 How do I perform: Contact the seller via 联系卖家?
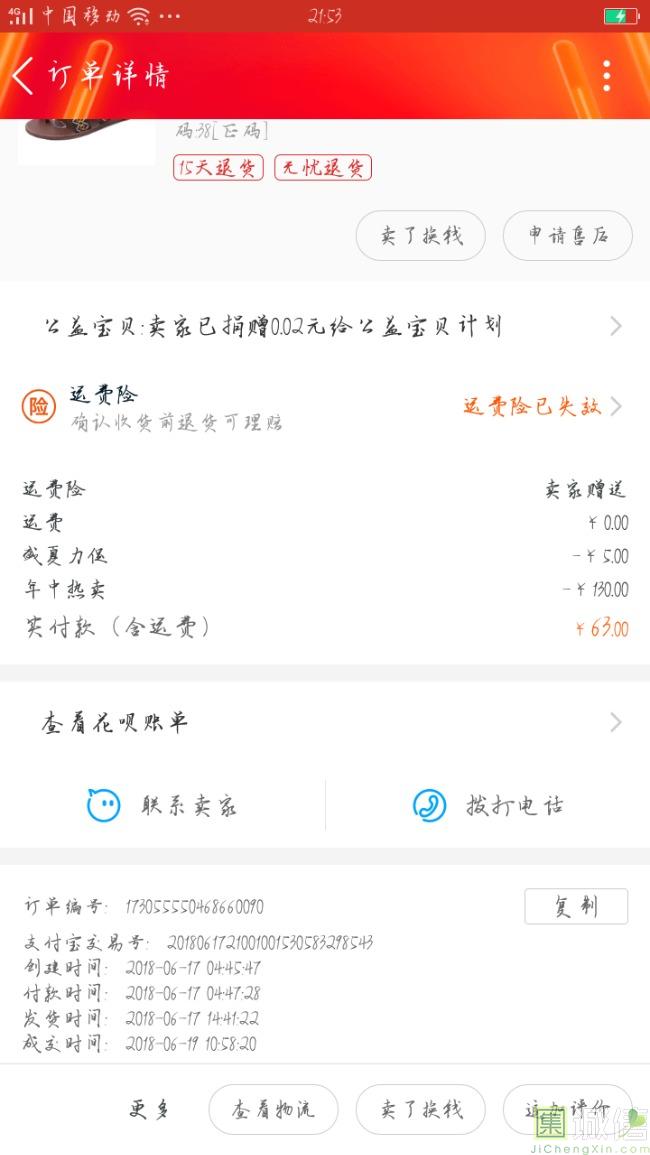point(163,805)
